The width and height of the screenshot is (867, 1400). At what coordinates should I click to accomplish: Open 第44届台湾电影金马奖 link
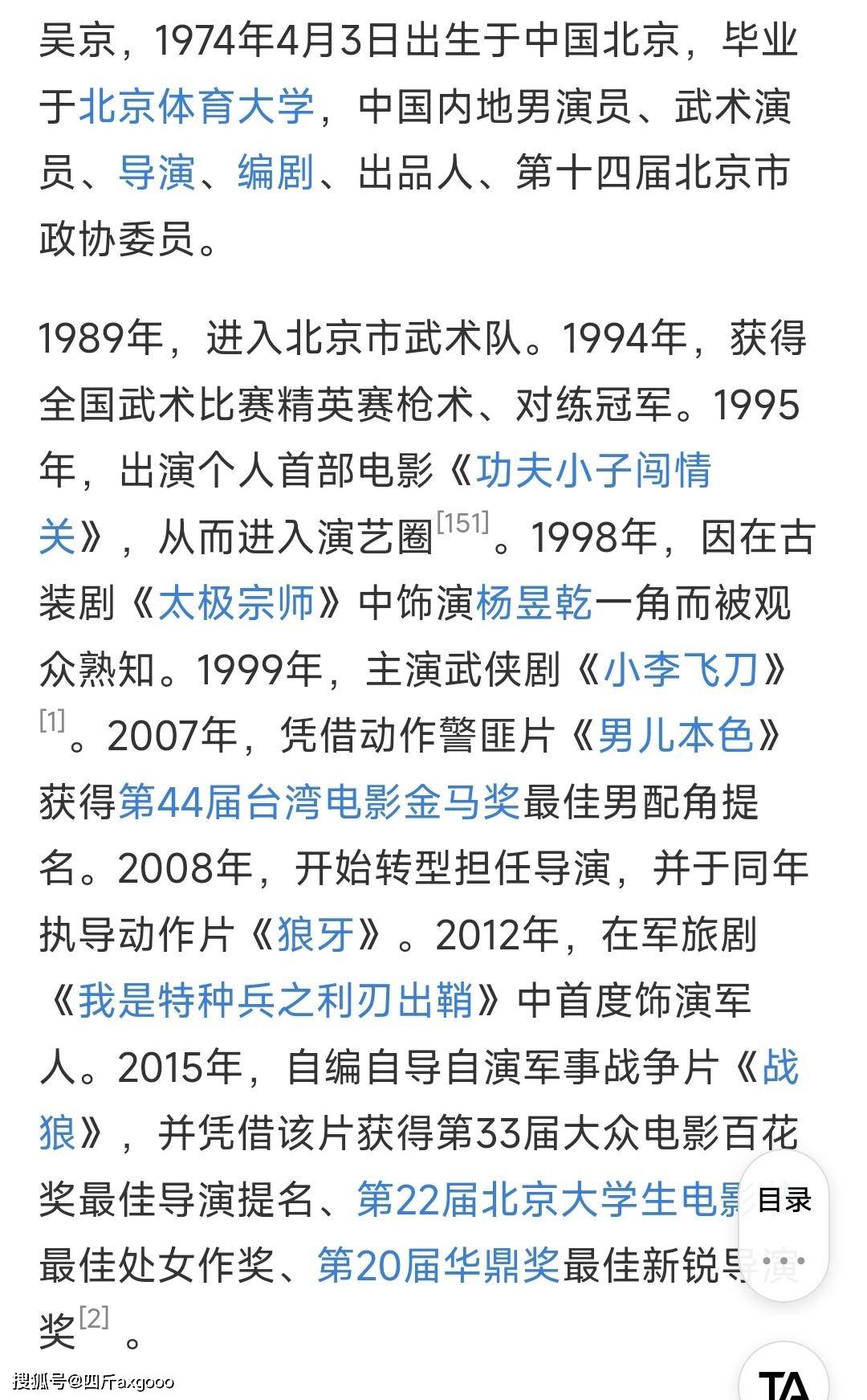click(x=320, y=802)
